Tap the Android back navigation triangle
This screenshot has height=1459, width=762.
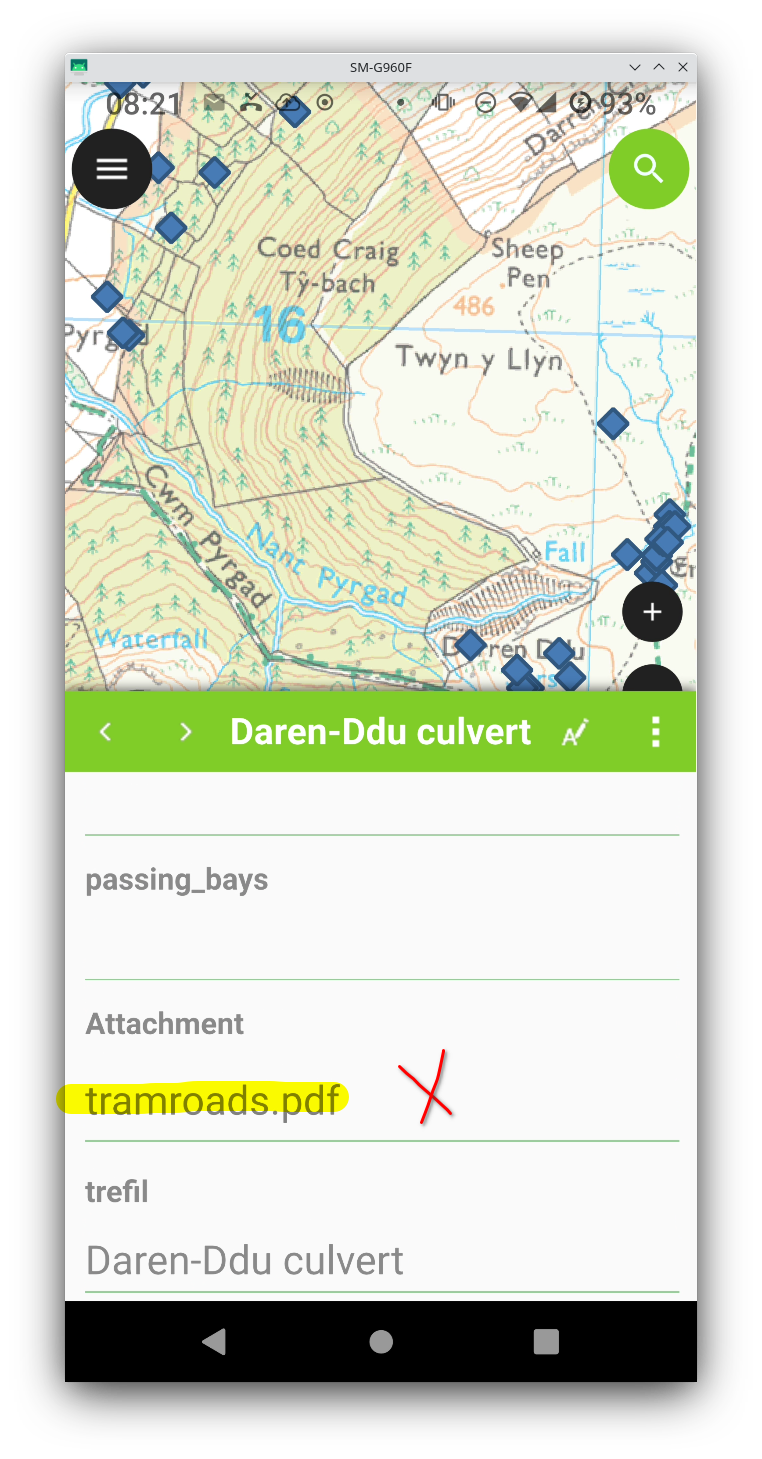coord(213,1342)
